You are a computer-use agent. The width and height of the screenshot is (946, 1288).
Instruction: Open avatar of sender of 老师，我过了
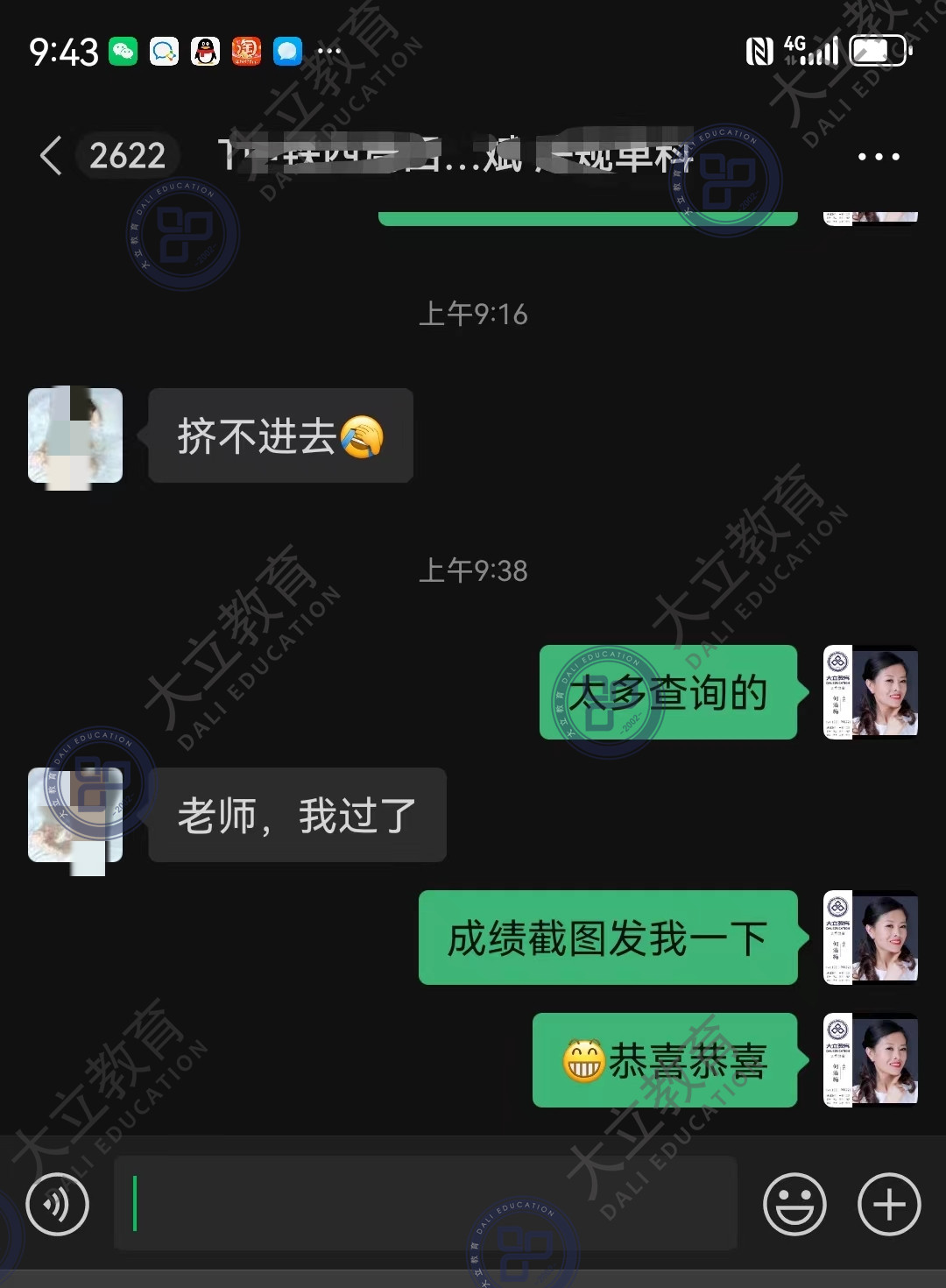point(75,816)
